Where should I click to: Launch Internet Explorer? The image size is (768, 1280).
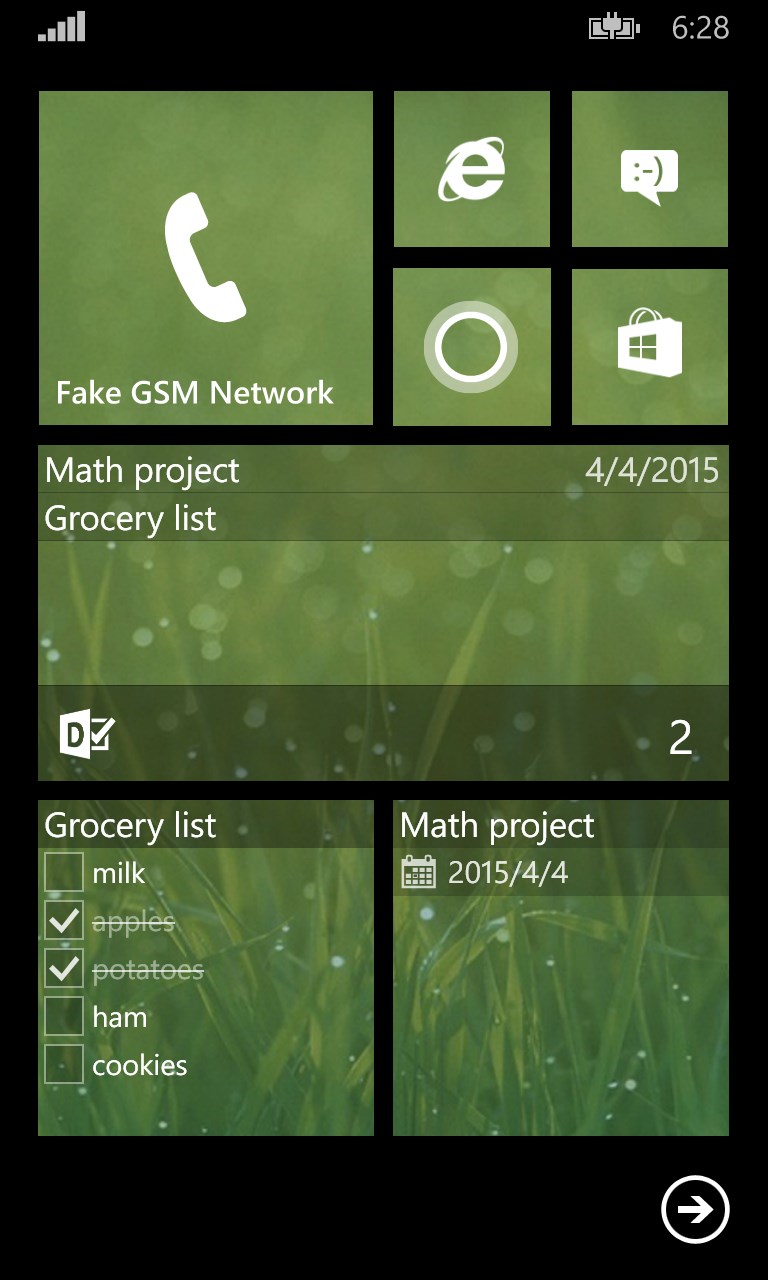tap(471, 168)
